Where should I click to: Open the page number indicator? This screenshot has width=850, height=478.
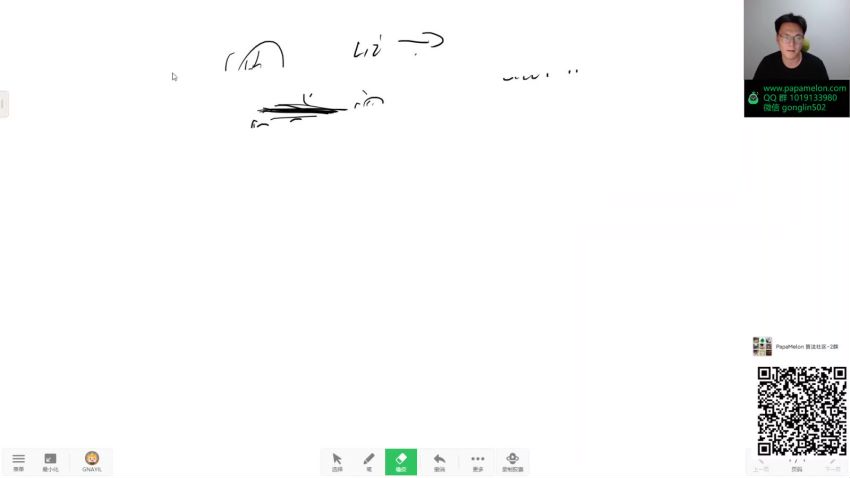796,464
